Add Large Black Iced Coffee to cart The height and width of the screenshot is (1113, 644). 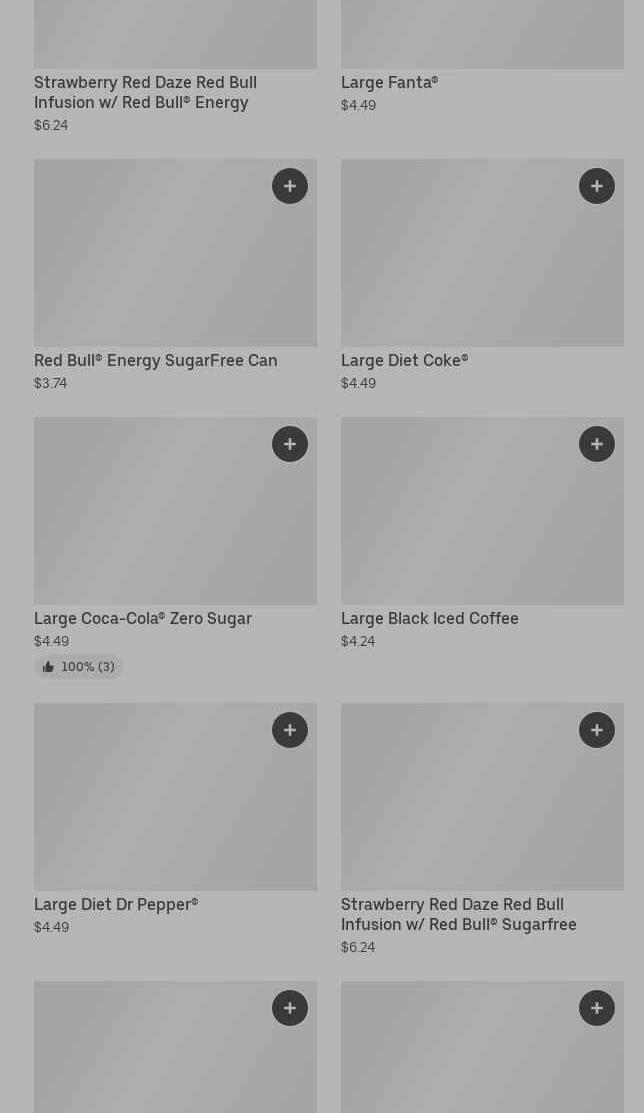(x=597, y=444)
